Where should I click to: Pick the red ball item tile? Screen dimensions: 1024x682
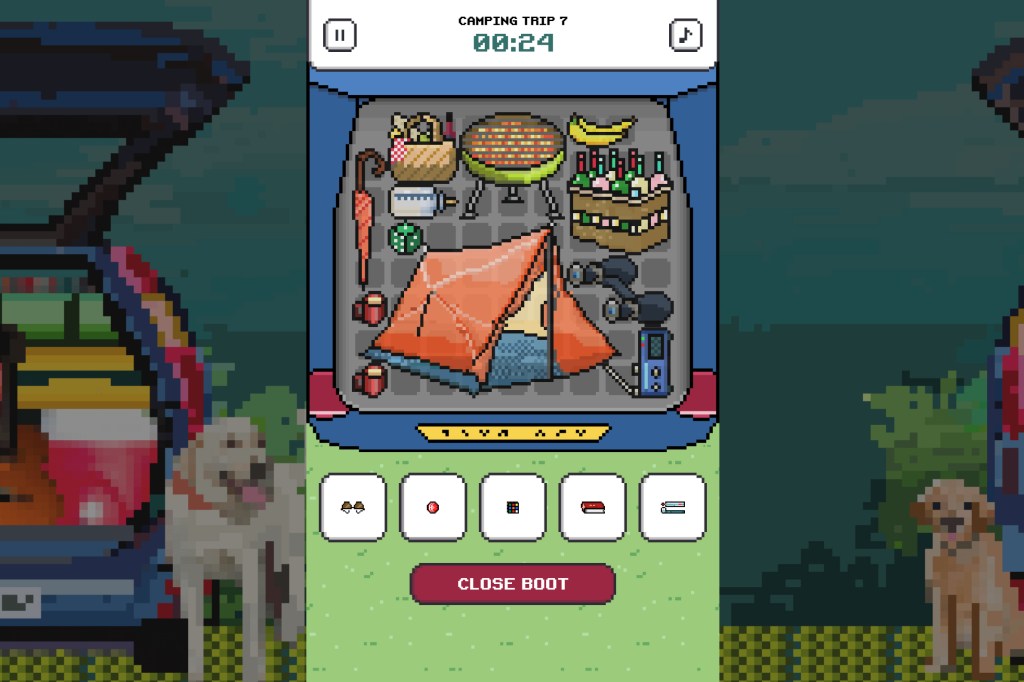[x=433, y=507]
